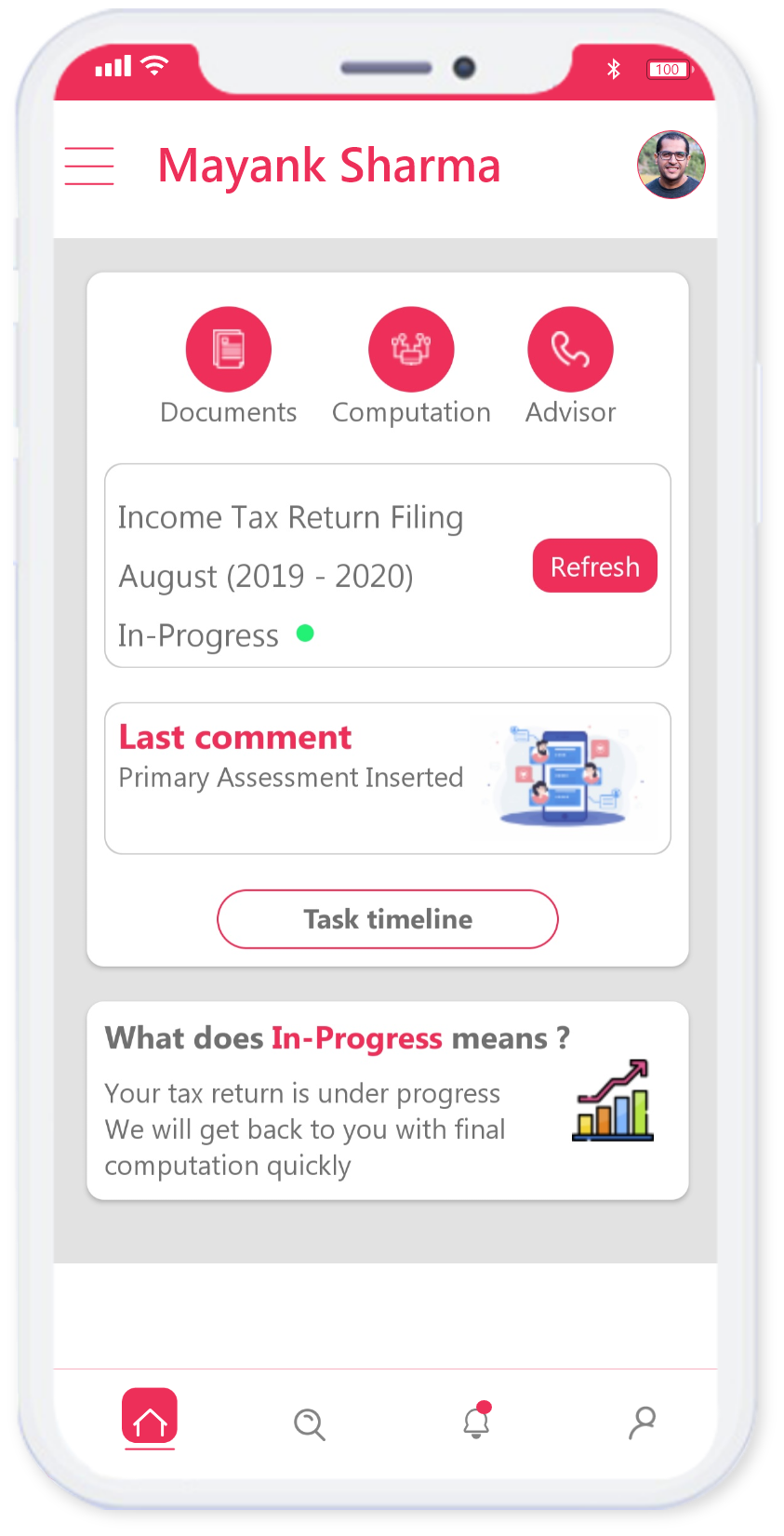Open the hamburger drawer menu
This screenshot has height=1536, width=784.
pos(89,166)
